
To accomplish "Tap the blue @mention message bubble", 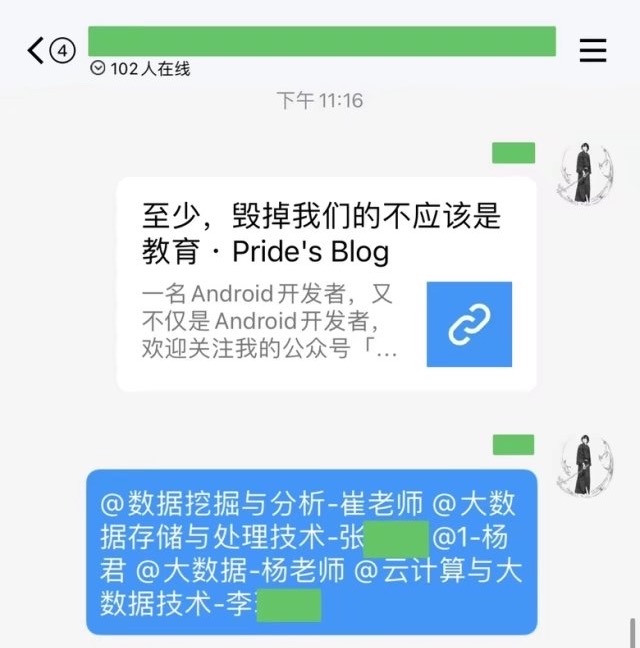I will coord(311,552).
